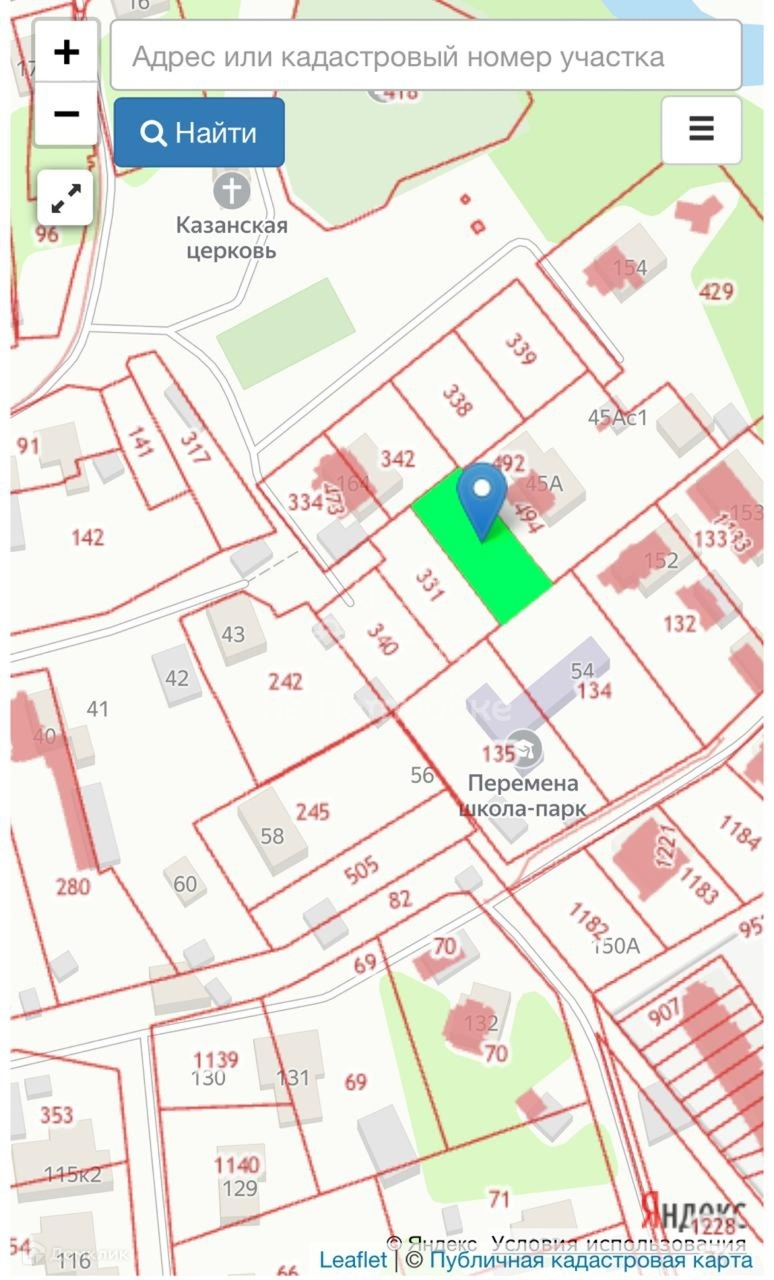This screenshot has height=1280, width=774.
Task: Zoom in on the cadastral map
Action: coord(66,52)
